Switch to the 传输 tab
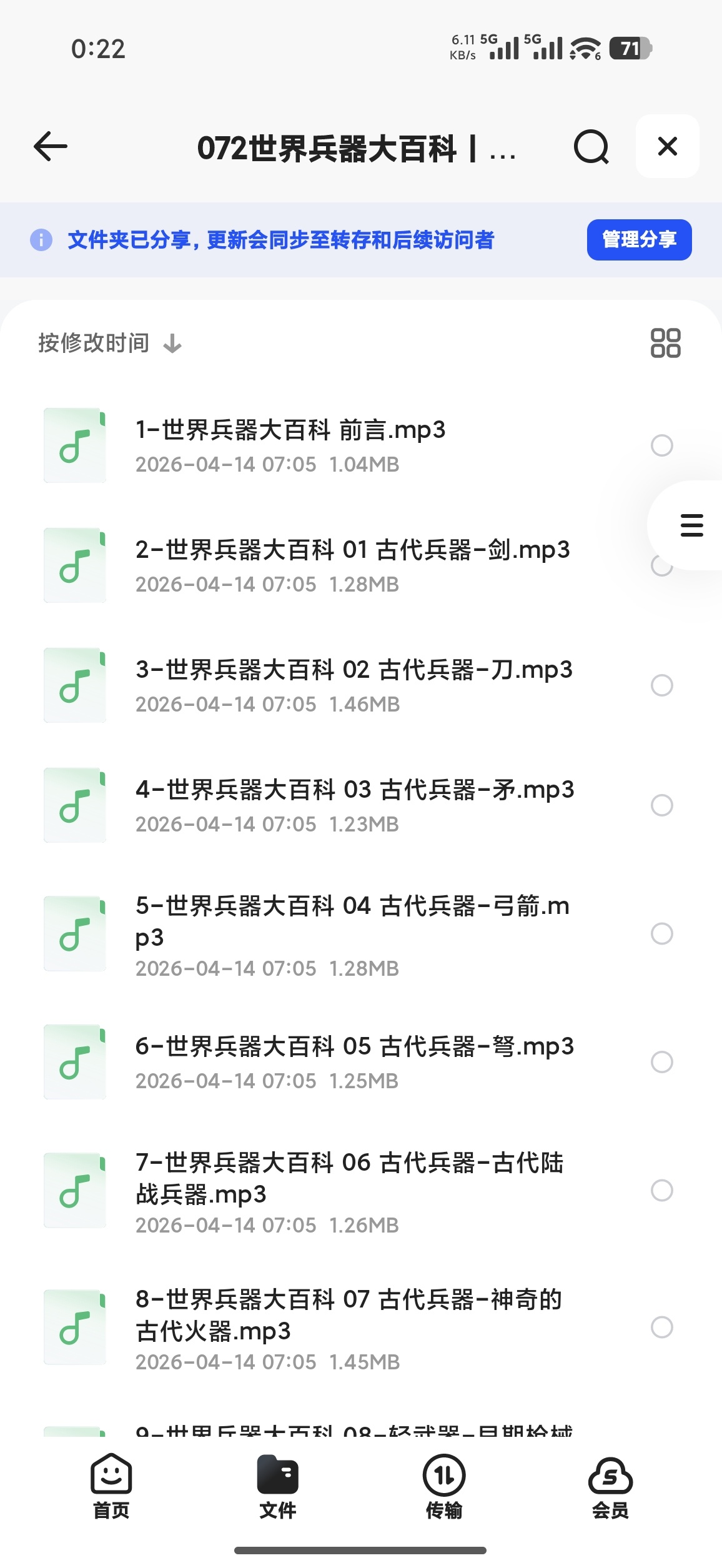 pyautogui.click(x=444, y=1486)
